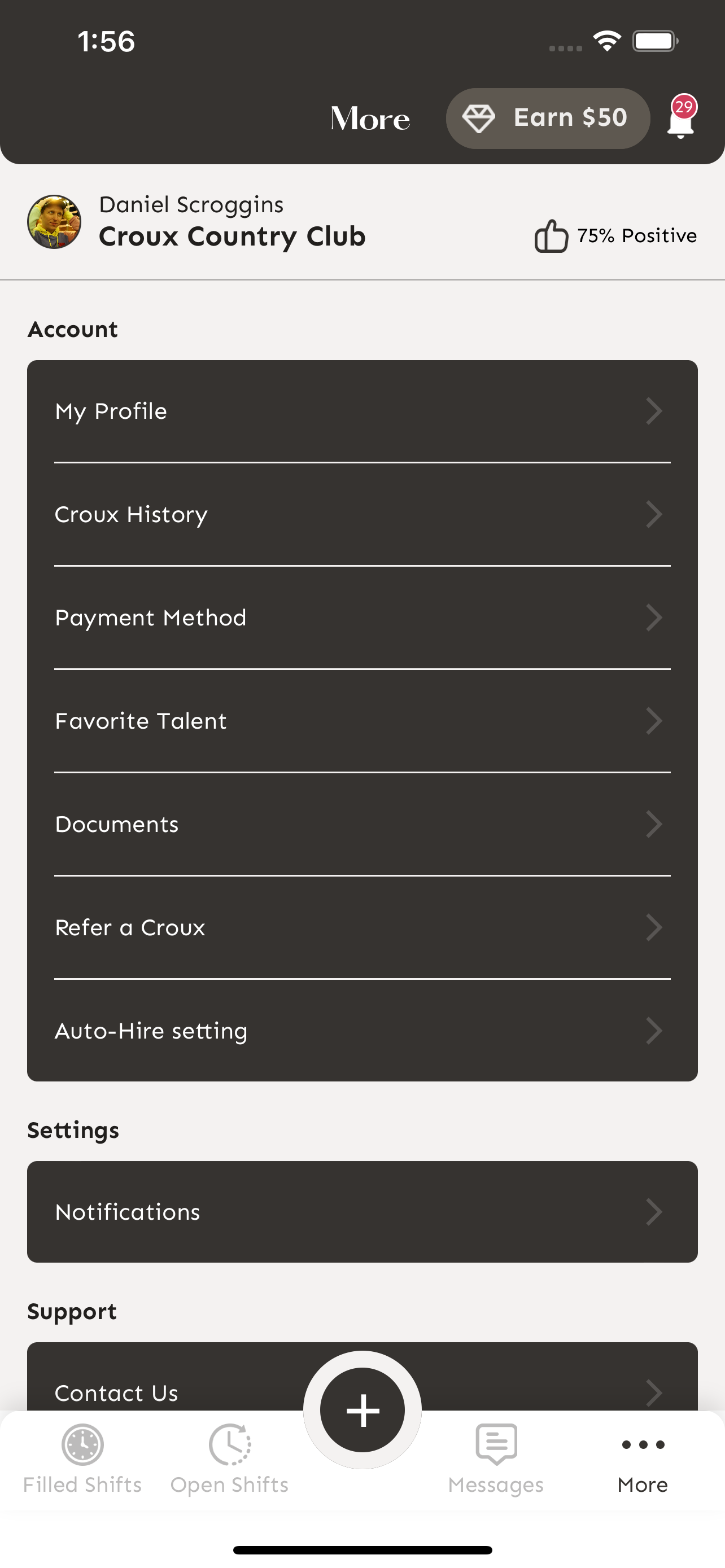Open the Documents row
The image size is (725, 1568).
pyautogui.click(x=362, y=824)
